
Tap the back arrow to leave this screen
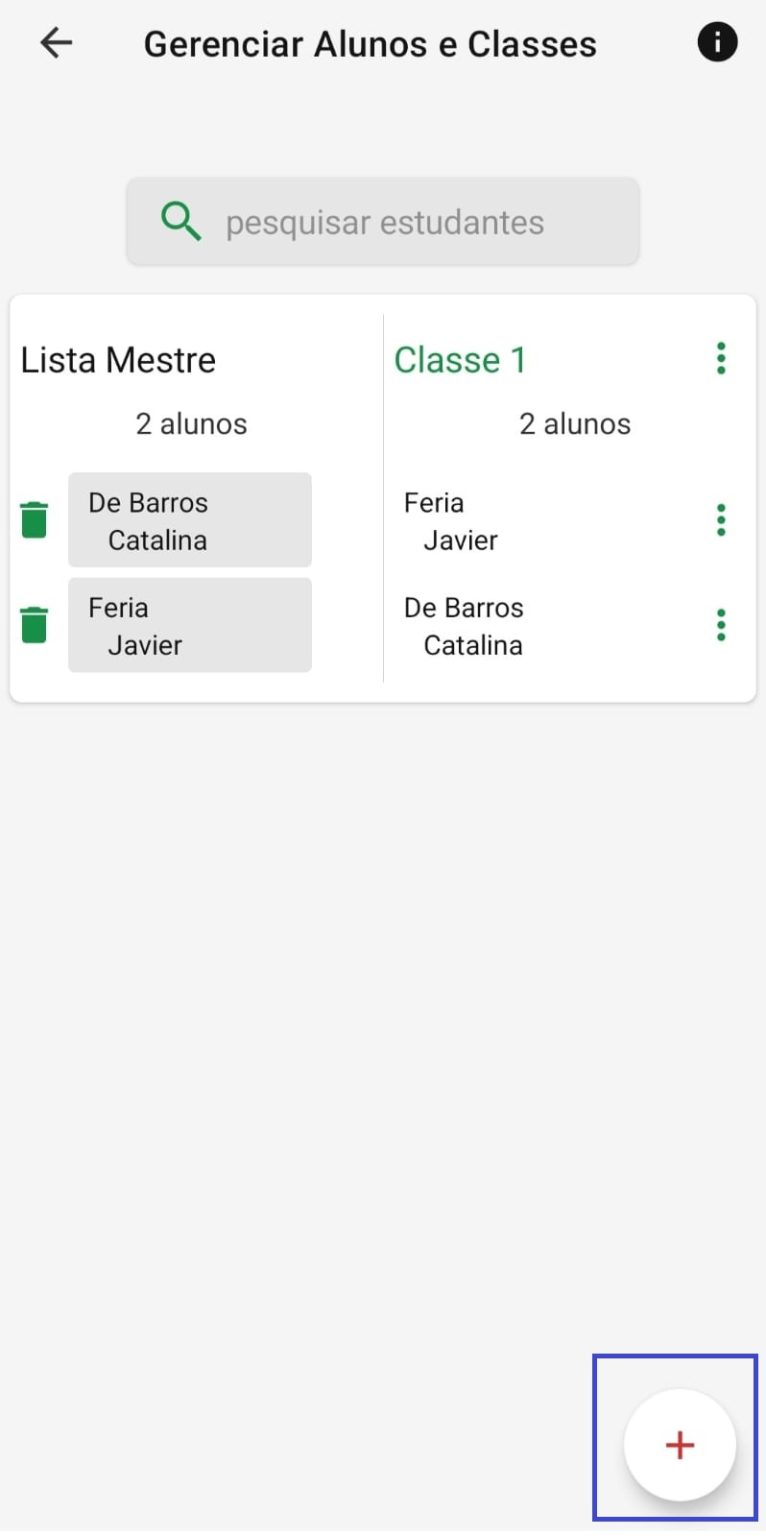pos(56,42)
